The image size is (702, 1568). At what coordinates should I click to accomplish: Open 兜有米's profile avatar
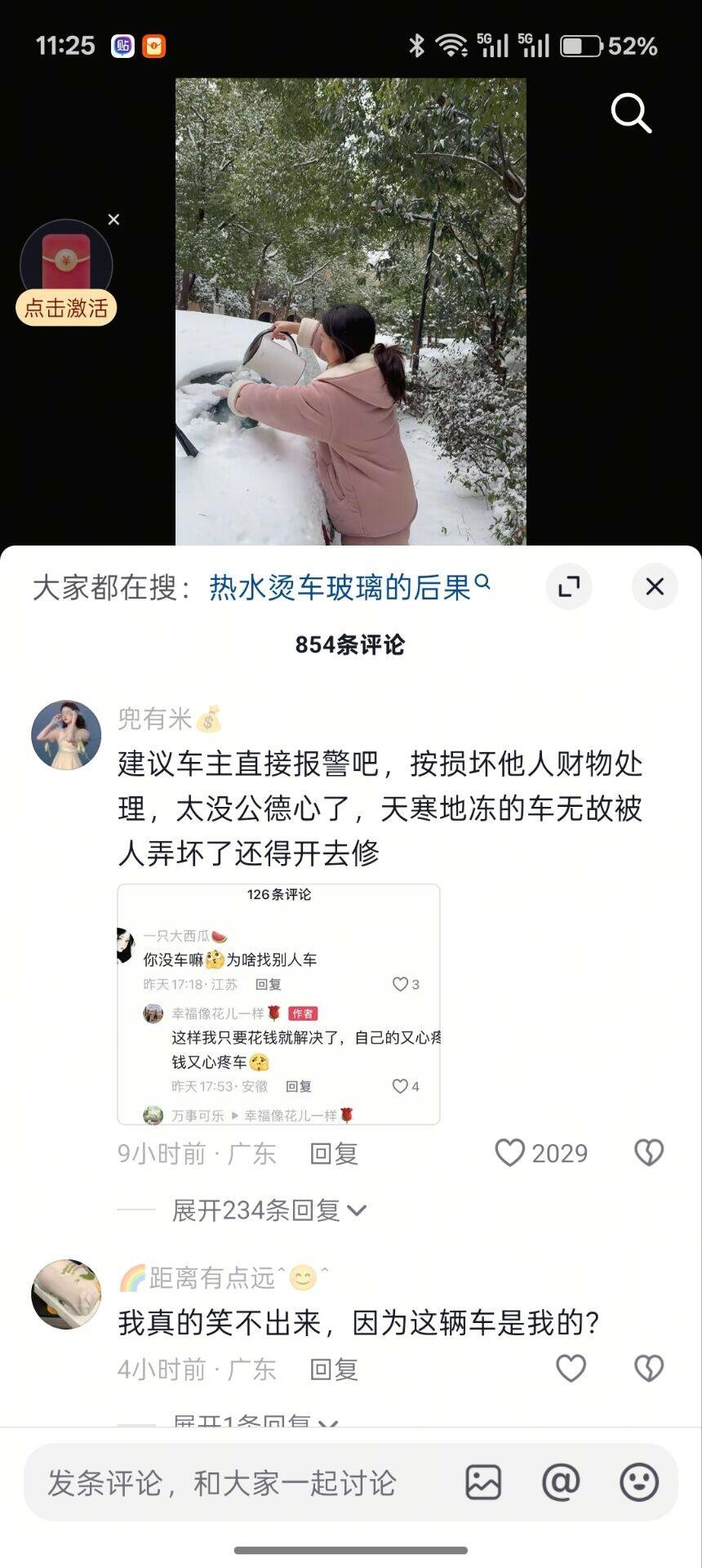pos(66,734)
